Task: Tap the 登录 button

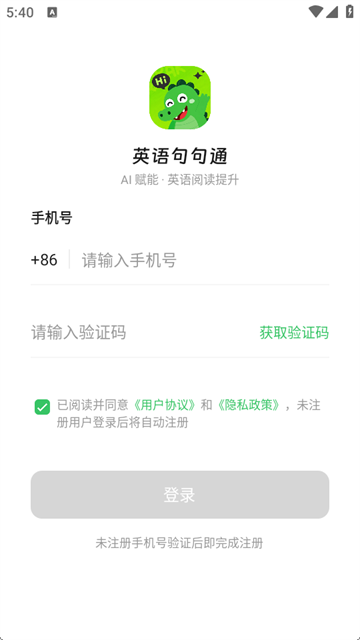Action: tap(180, 495)
